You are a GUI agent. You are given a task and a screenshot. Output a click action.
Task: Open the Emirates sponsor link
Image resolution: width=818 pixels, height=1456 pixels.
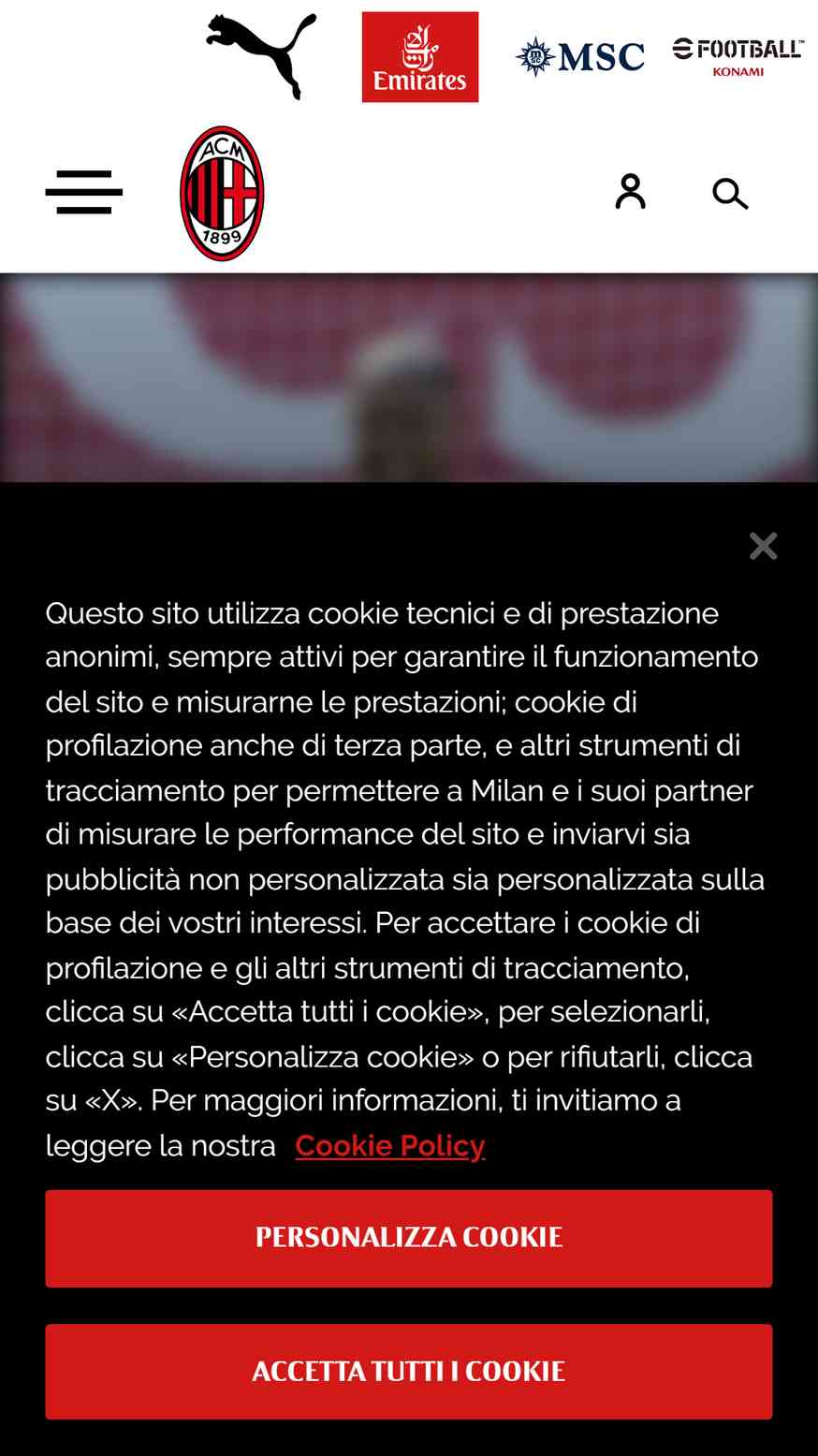(420, 57)
